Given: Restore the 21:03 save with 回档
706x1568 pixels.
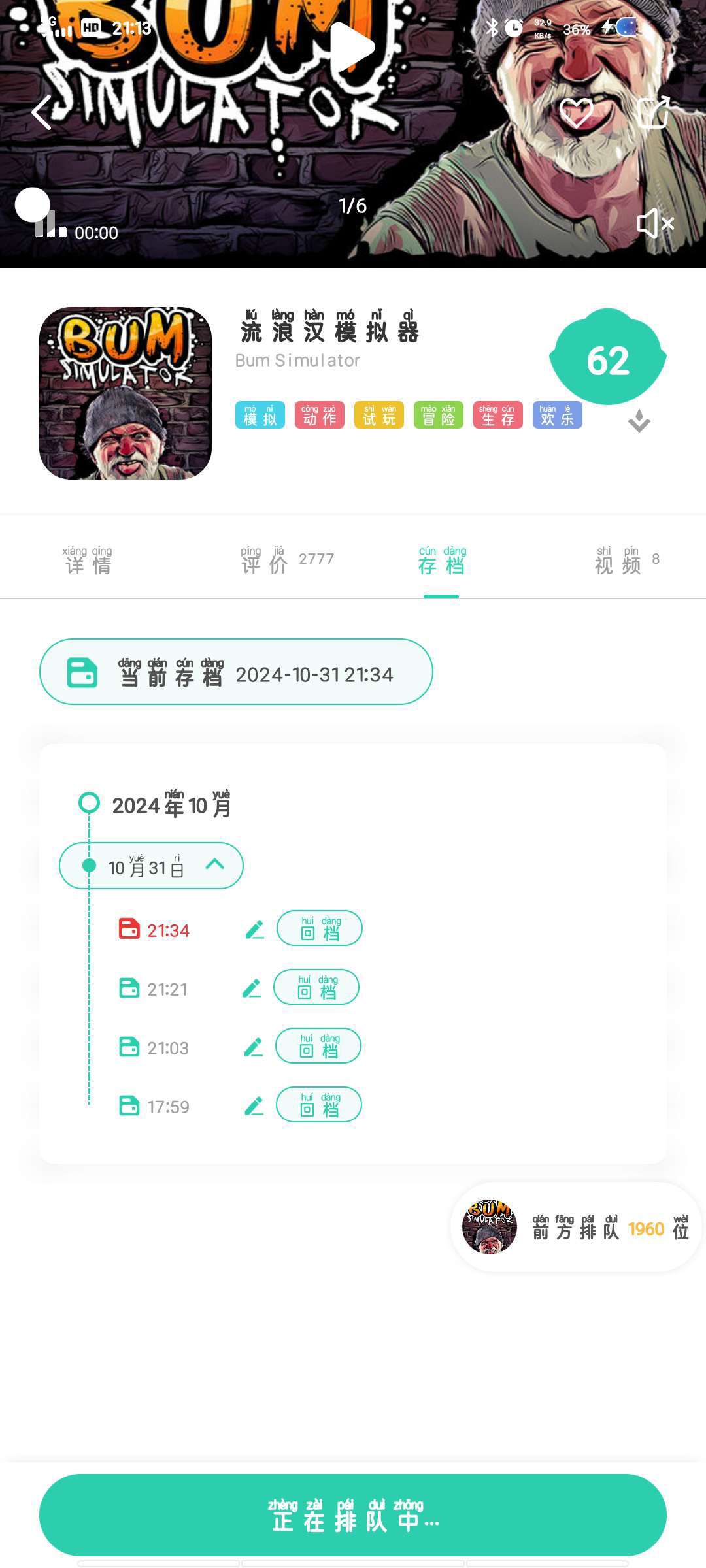Looking at the screenshot, I should [318, 1045].
